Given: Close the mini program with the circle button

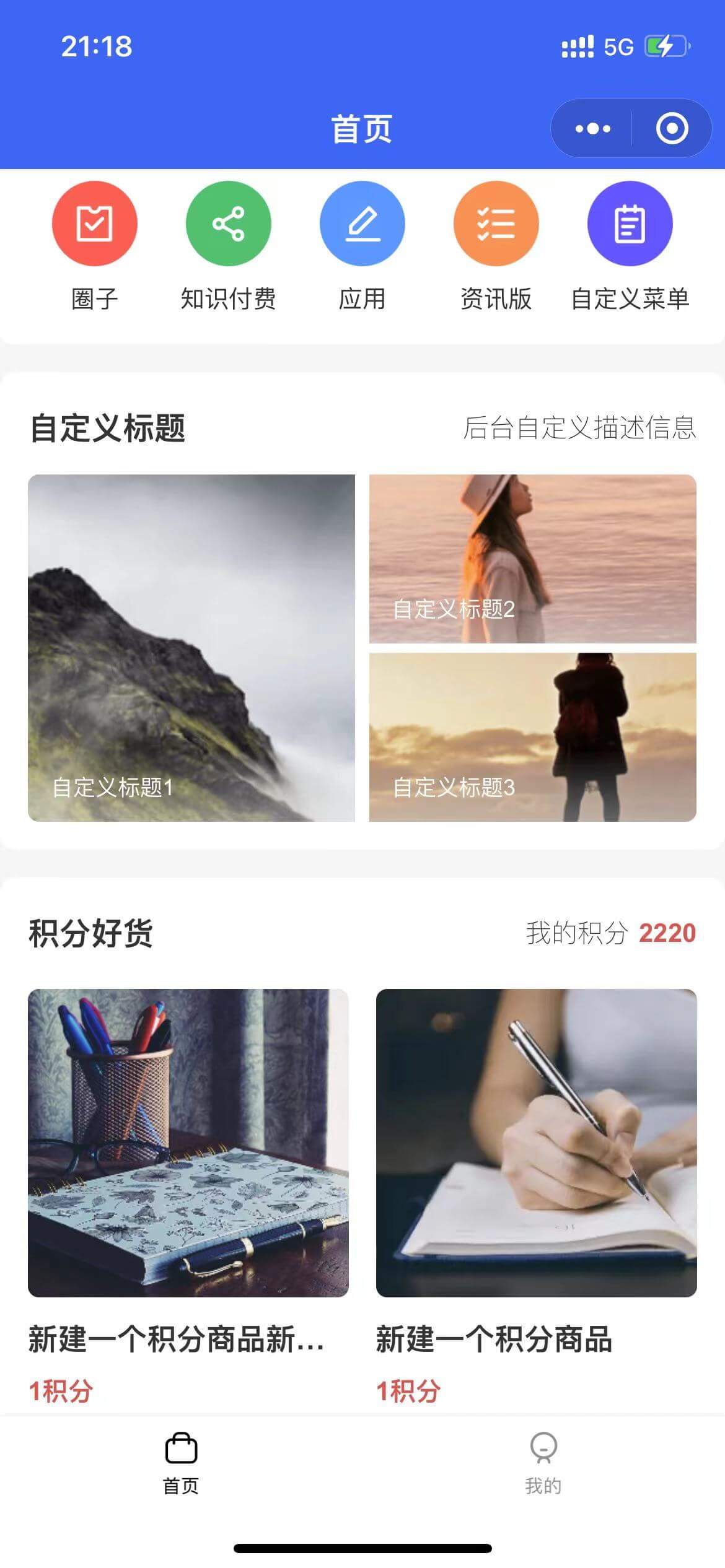Looking at the screenshot, I should click(x=672, y=129).
